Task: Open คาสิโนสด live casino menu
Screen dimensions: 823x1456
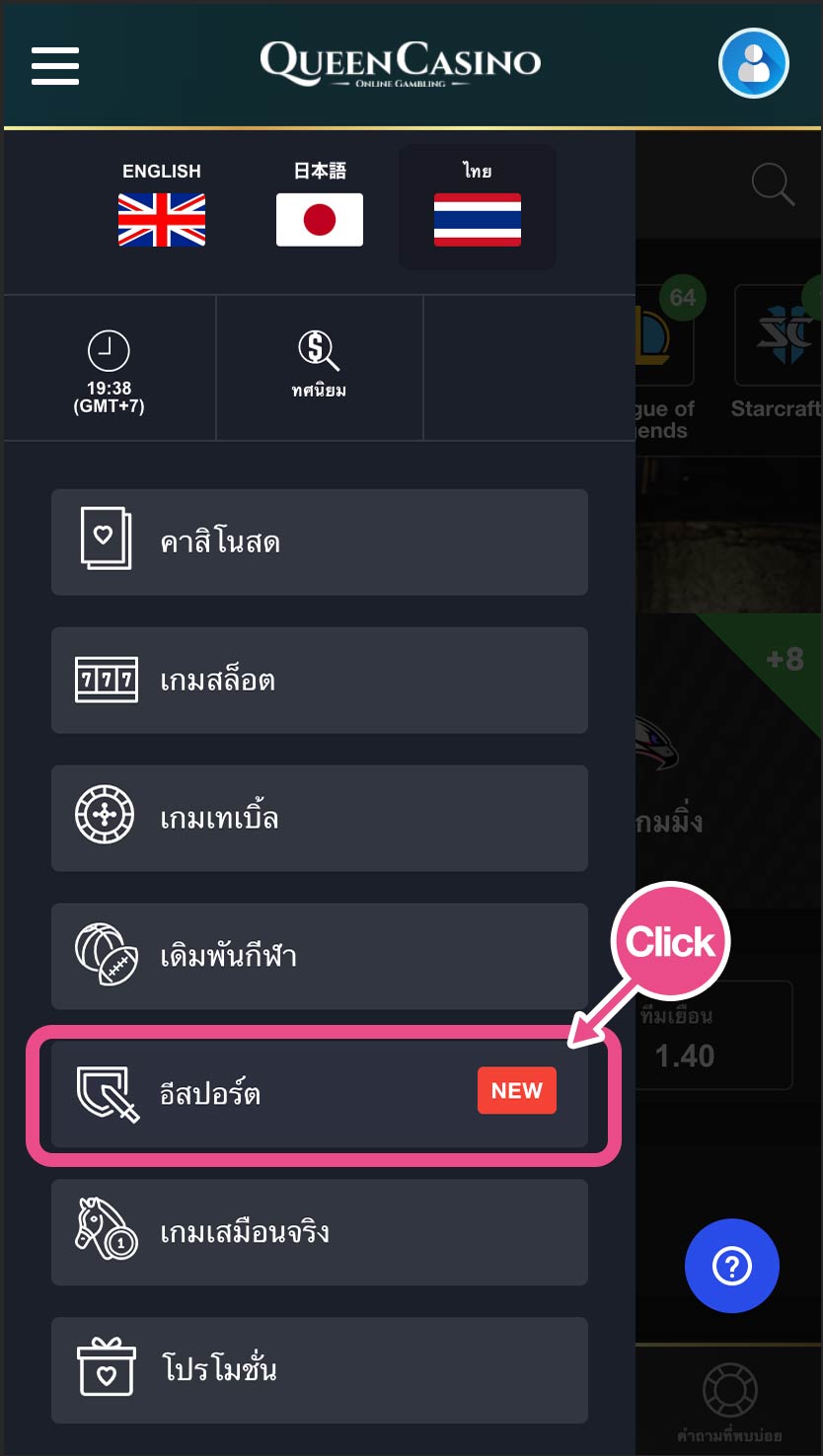Action: coord(320,542)
